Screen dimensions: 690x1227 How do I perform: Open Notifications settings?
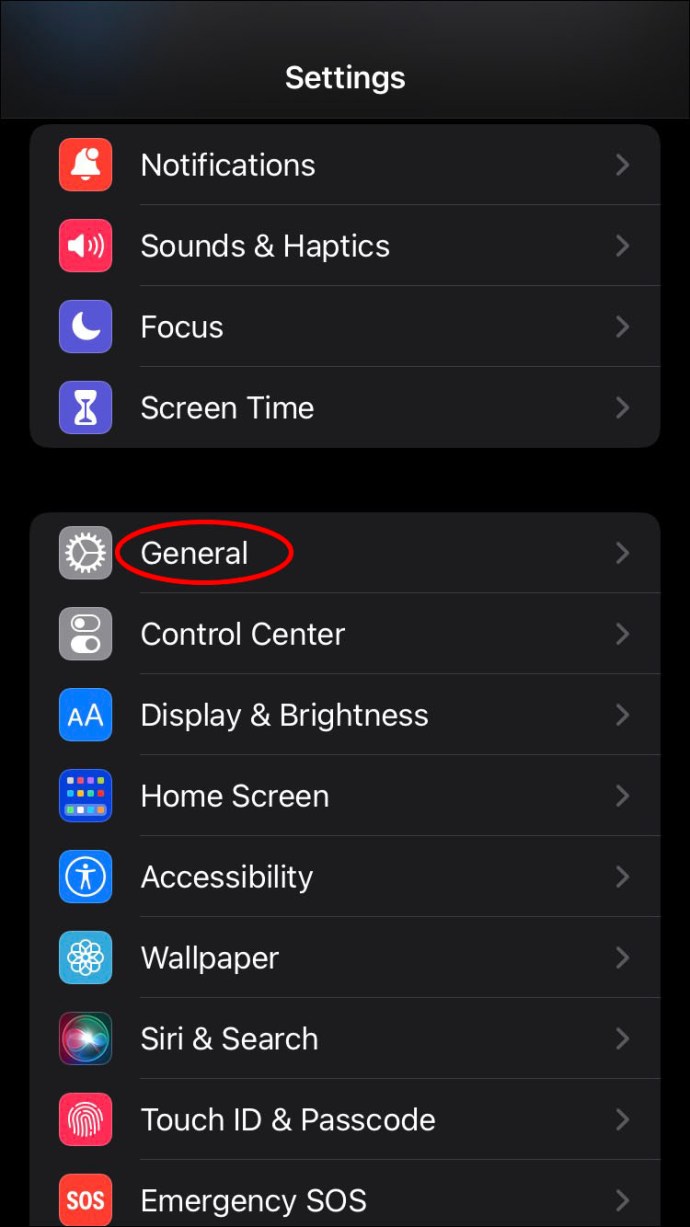tap(345, 165)
